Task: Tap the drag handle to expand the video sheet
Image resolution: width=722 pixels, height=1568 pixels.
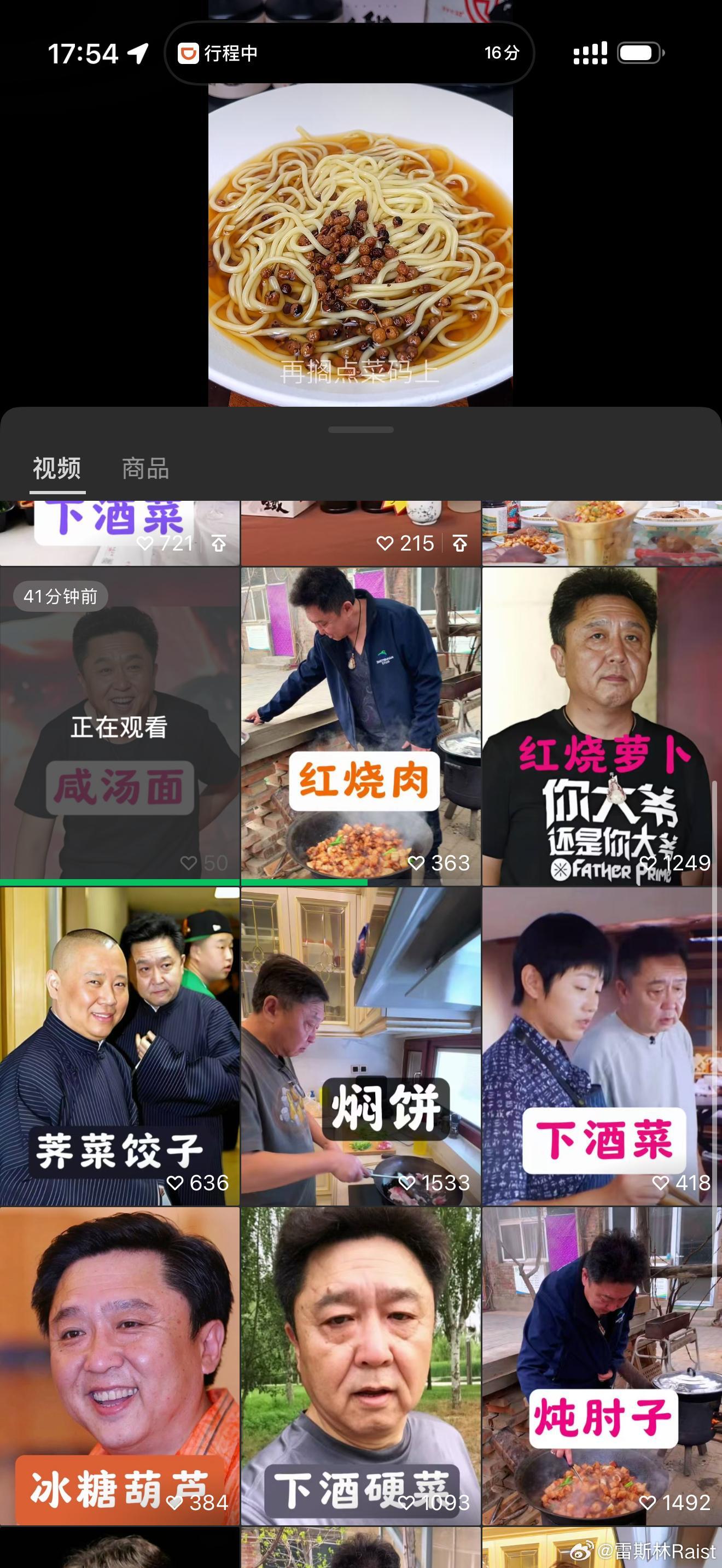Action: tap(361, 431)
